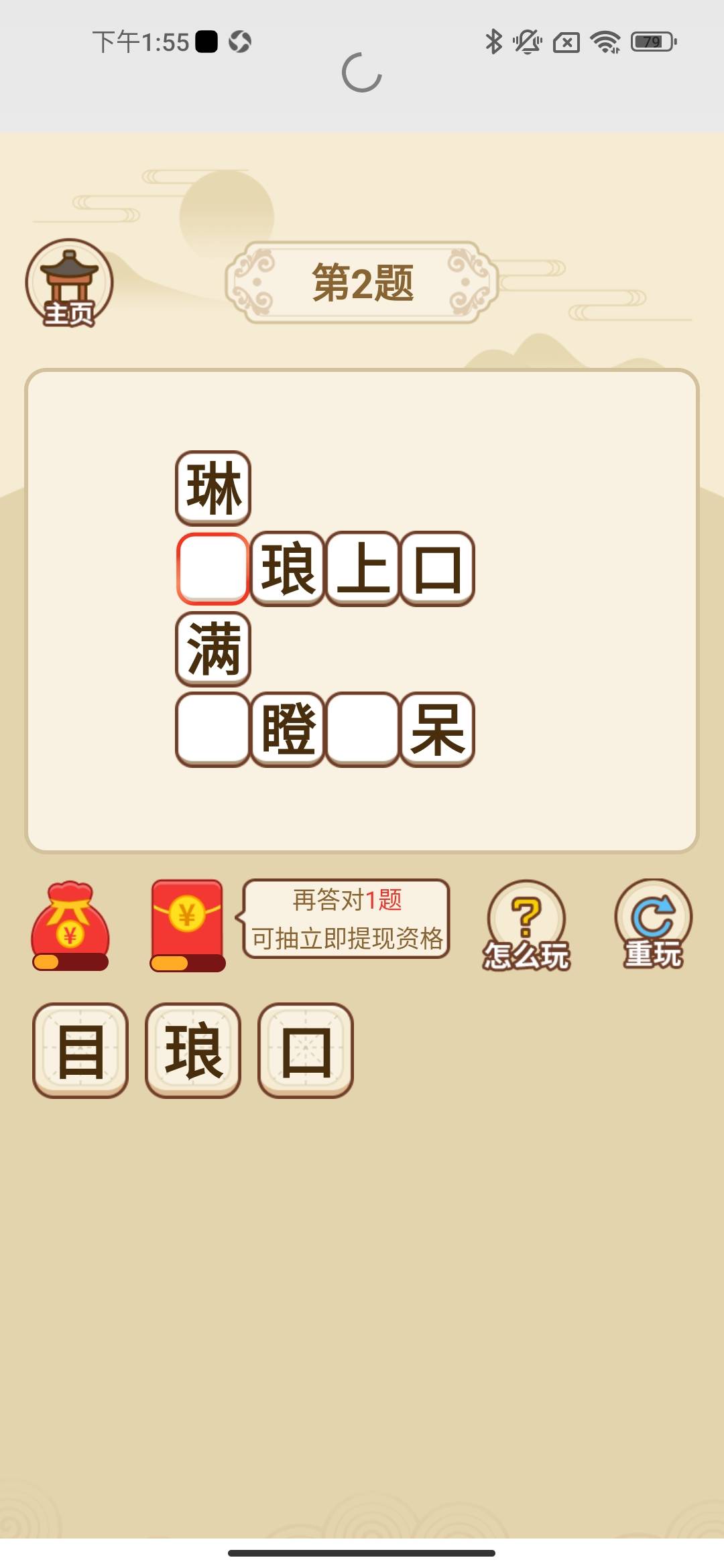This screenshot has height=1568, width=724.
Task: Open the 怎么玩 how-to-play help
Action: coord(526,924)
